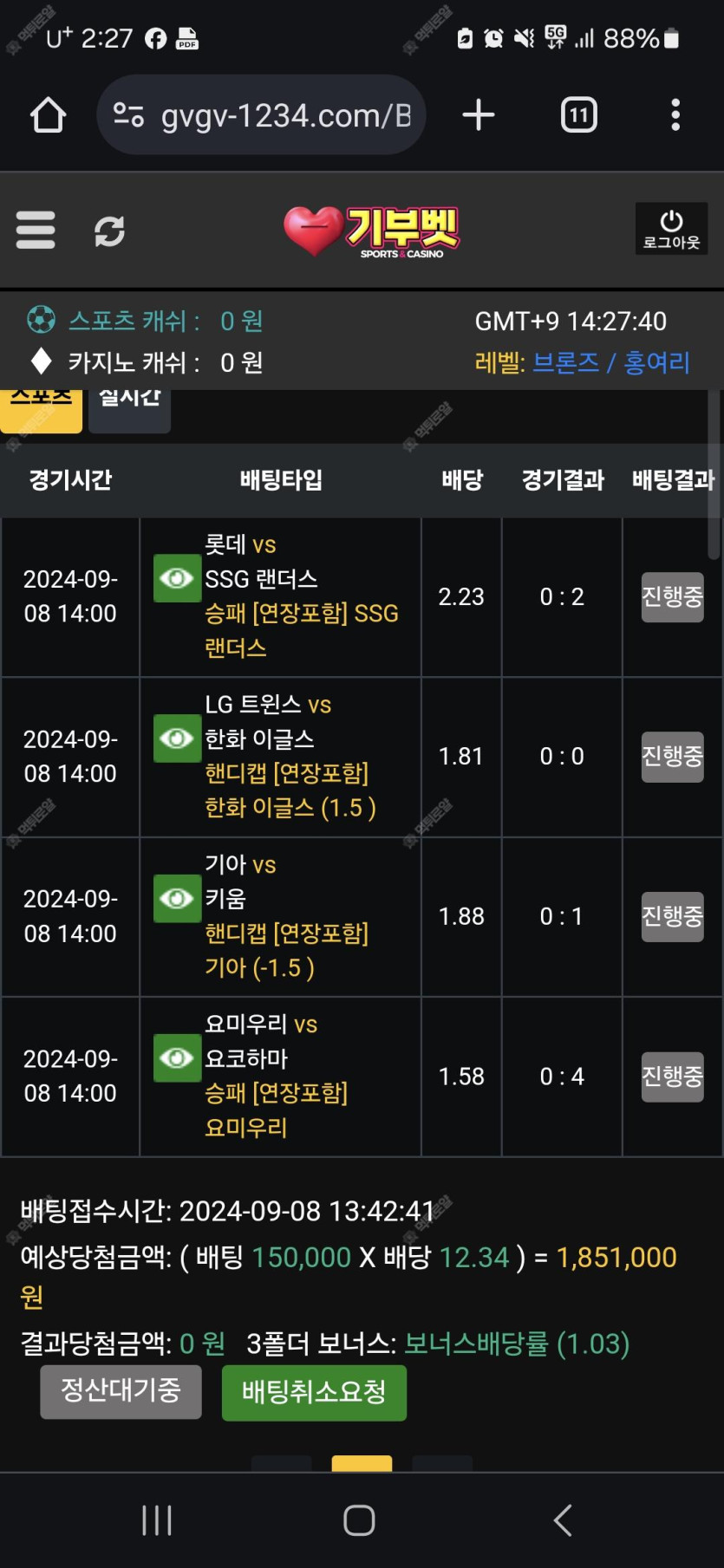This screenshot has height=1568, width=724.
Task: Tap the 배팅취소요청 button
Action: [x=314, y=1393]
